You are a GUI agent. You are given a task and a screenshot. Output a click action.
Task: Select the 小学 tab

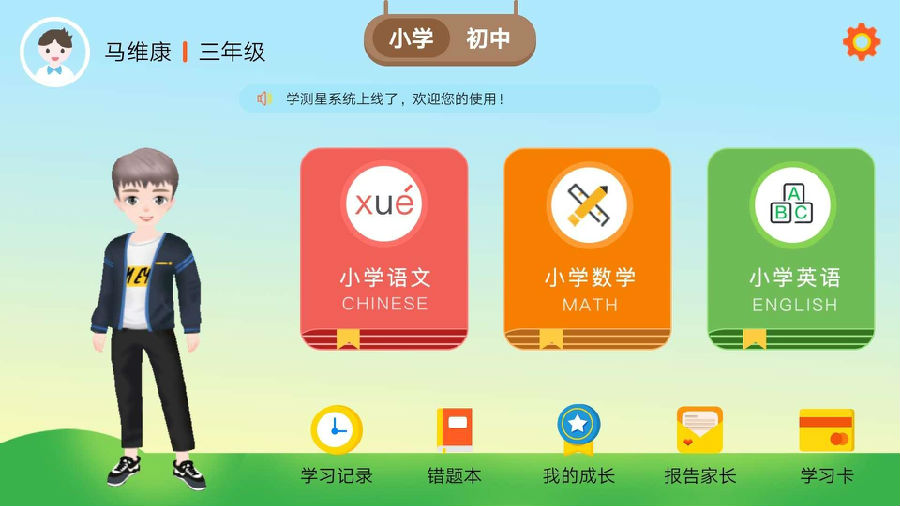coord(411,39)
